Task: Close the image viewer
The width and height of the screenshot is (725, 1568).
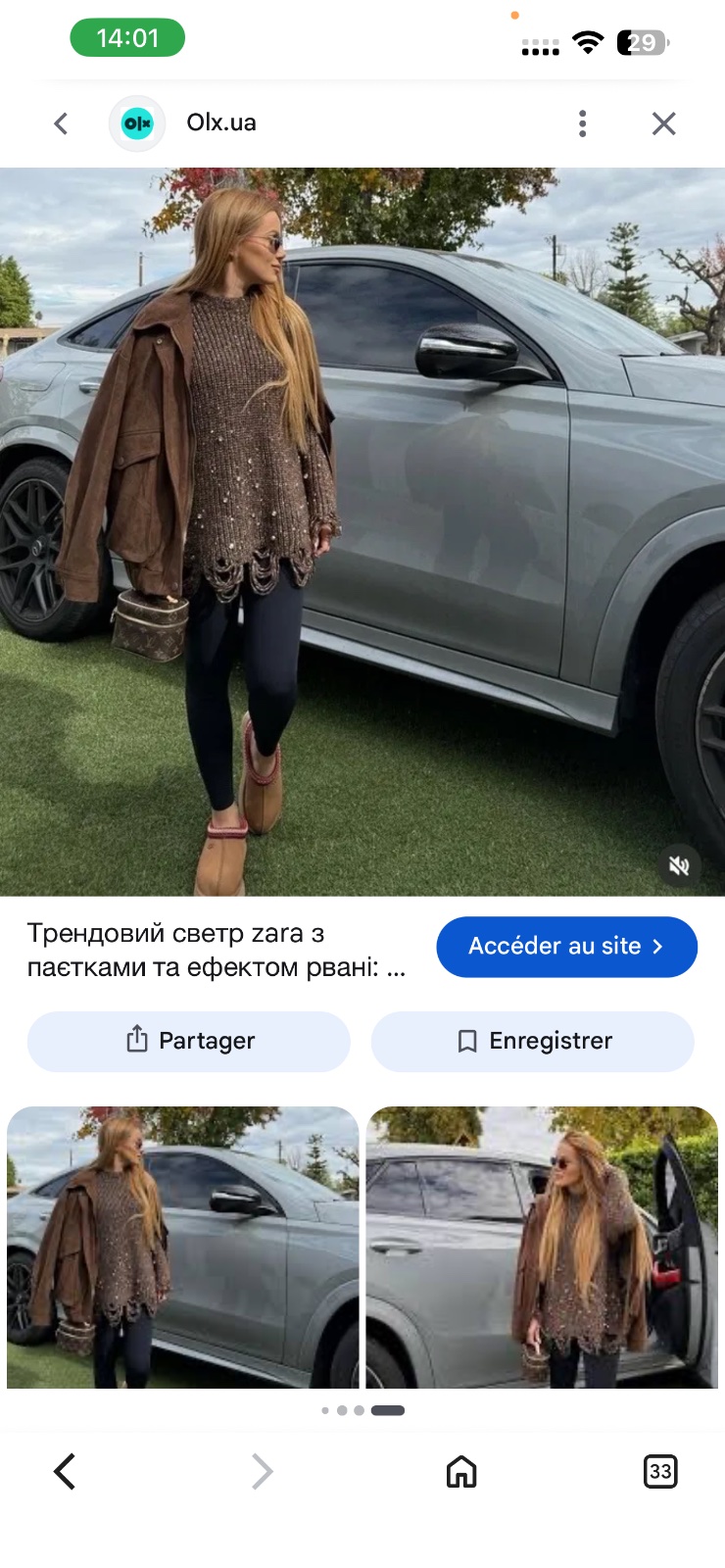Action: [x=664, y=123]
